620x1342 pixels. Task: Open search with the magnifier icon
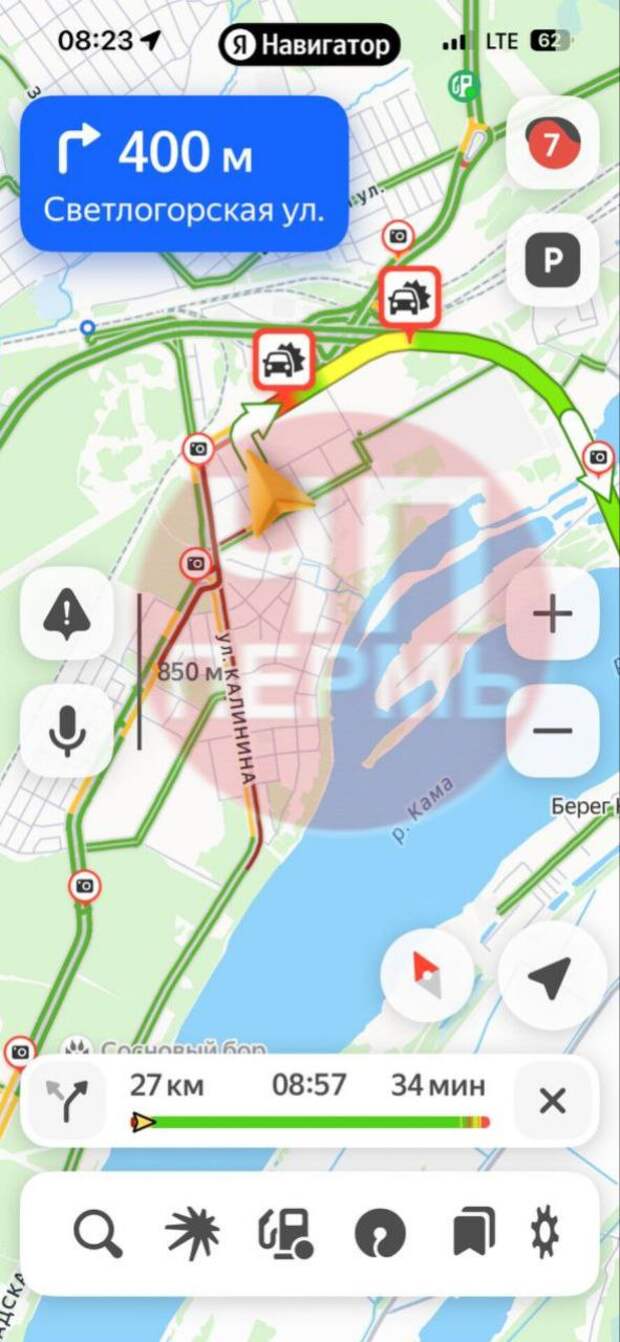[98, 1233]
